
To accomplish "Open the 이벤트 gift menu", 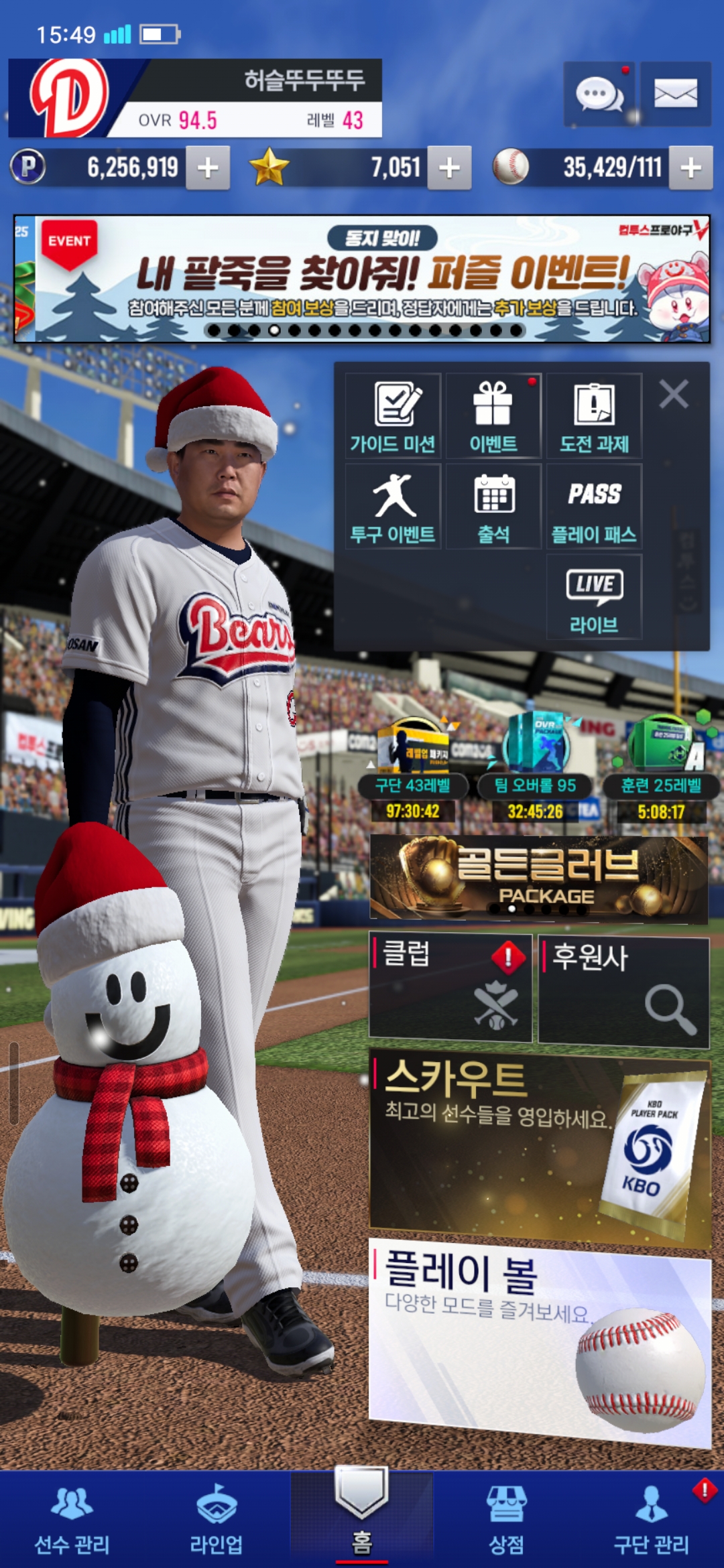I will (x=493, y=416).
